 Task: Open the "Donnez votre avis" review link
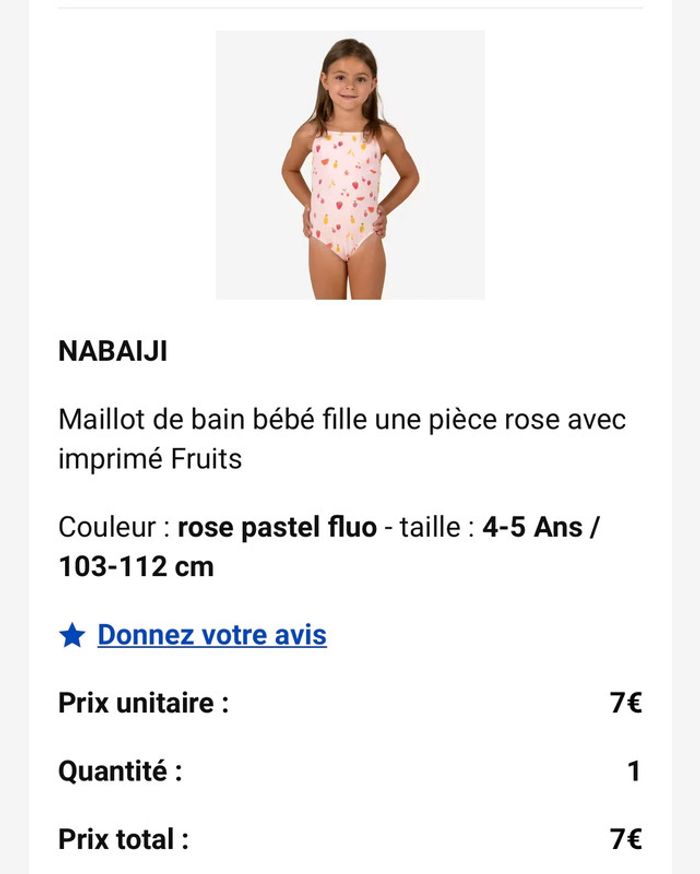pos(212,635)
